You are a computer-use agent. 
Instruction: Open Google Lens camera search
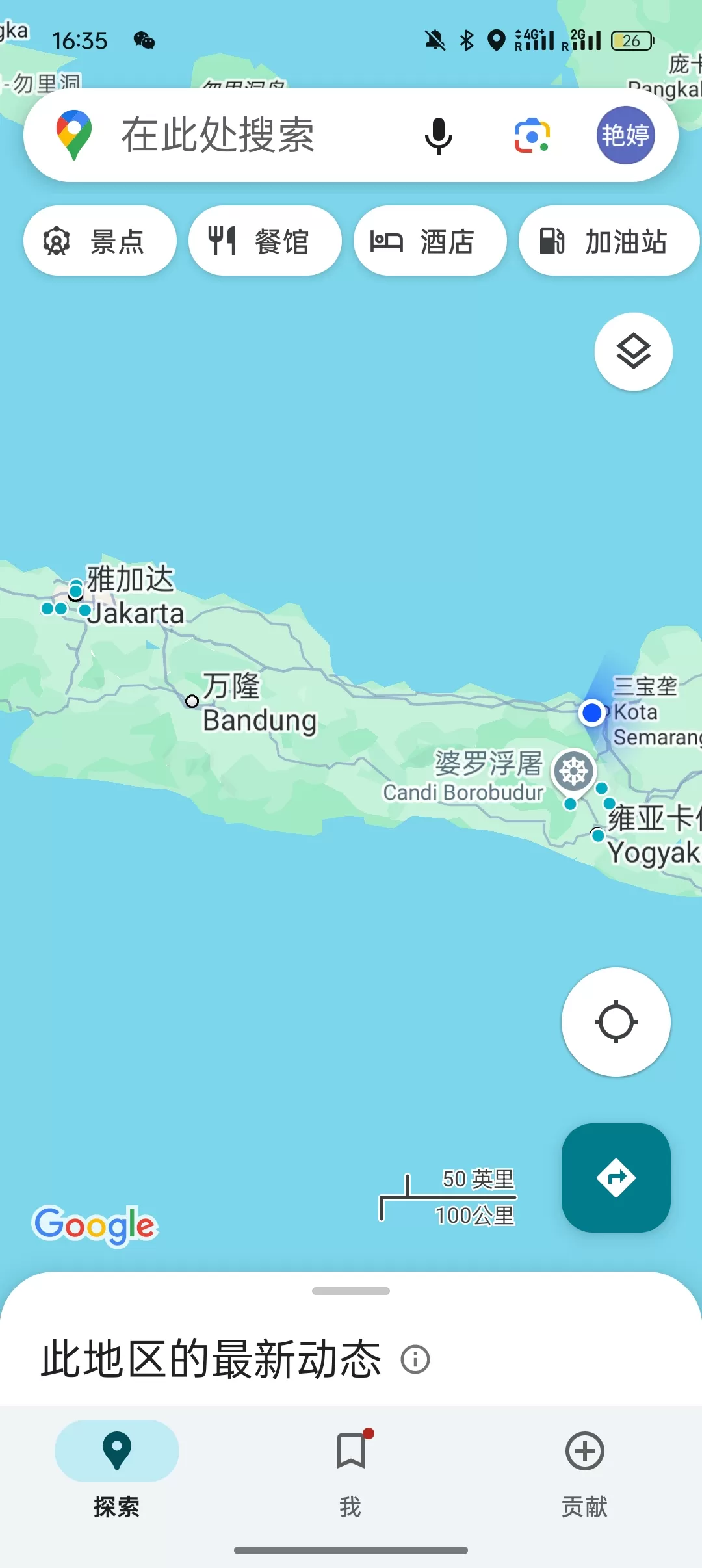point(531,135)
